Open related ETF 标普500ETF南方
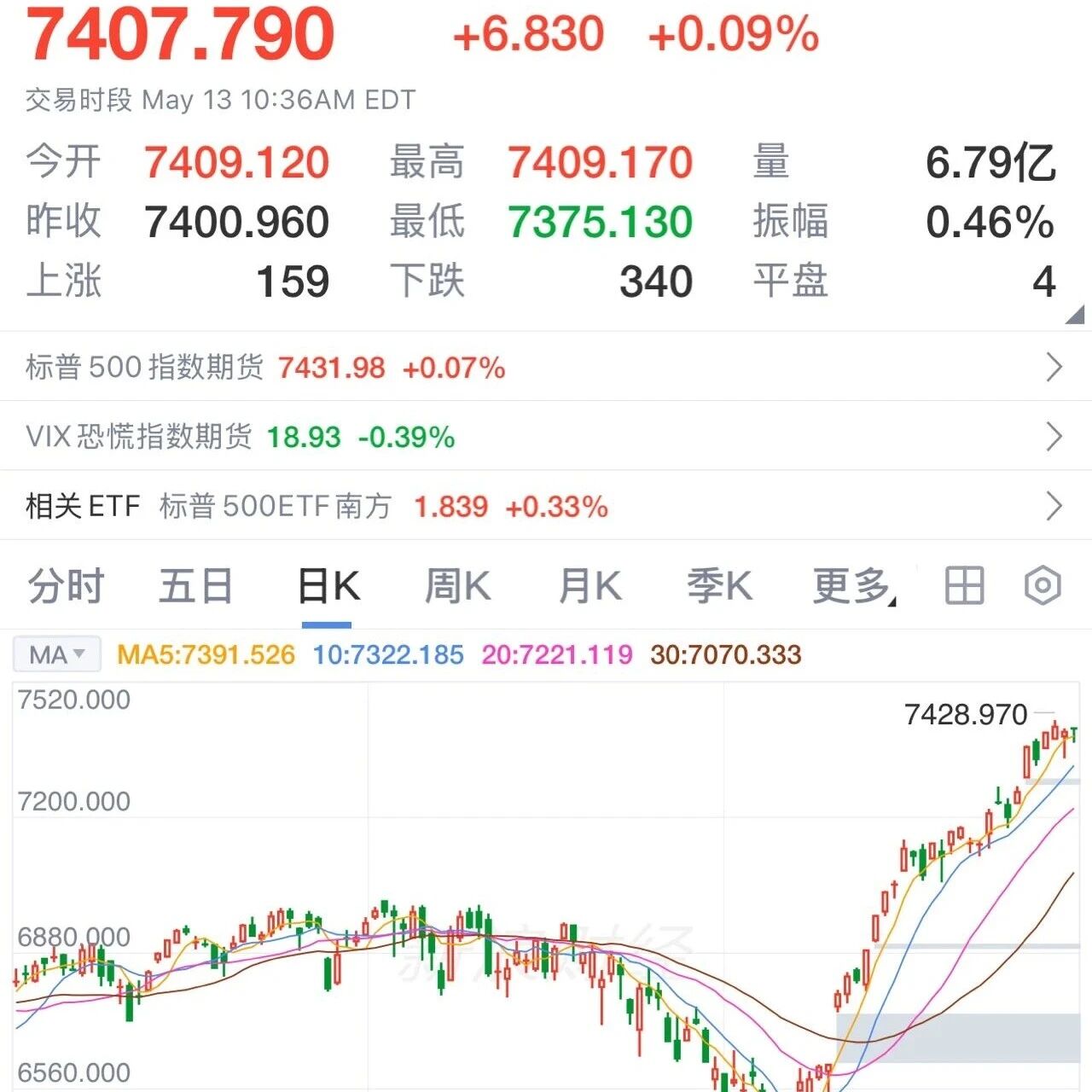The image size is (1092, 1092). 546,506
